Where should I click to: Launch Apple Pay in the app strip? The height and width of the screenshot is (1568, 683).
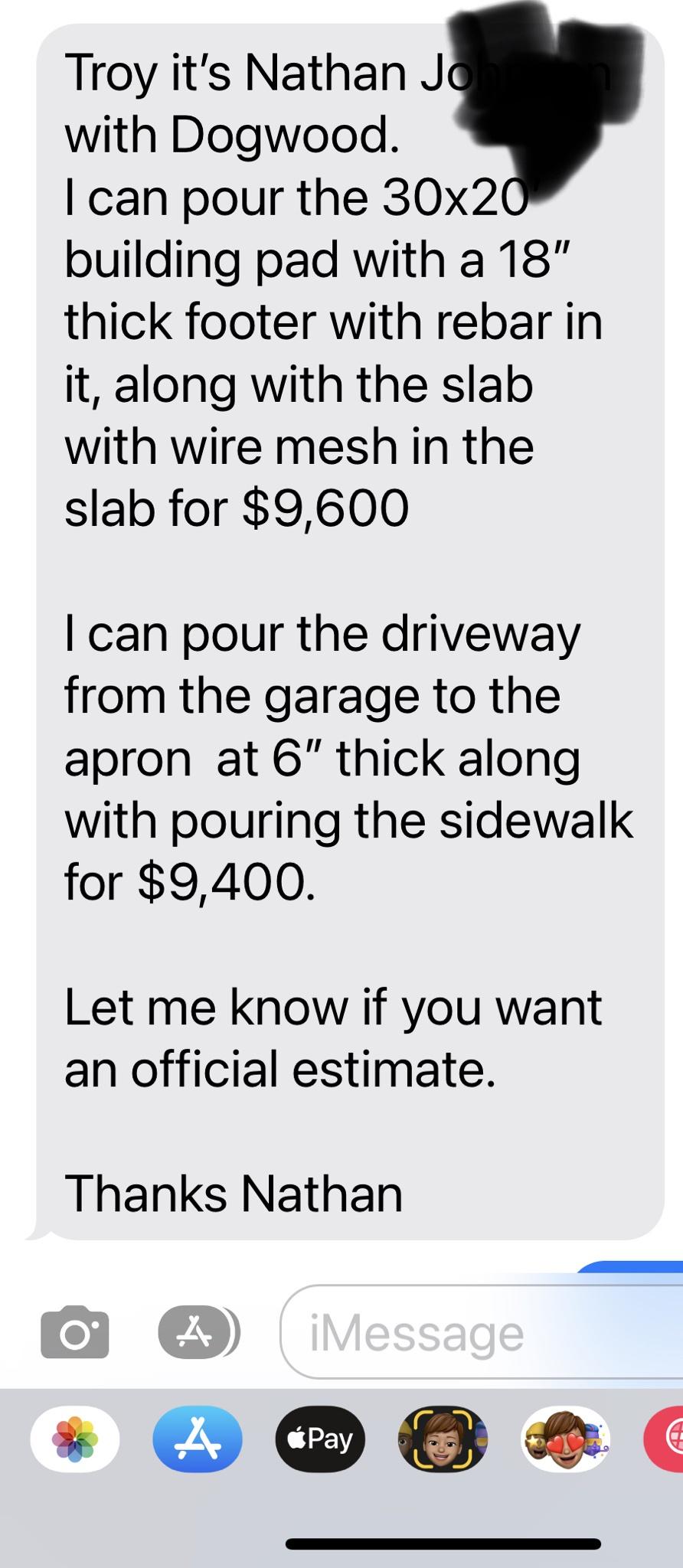[320, 1439]
